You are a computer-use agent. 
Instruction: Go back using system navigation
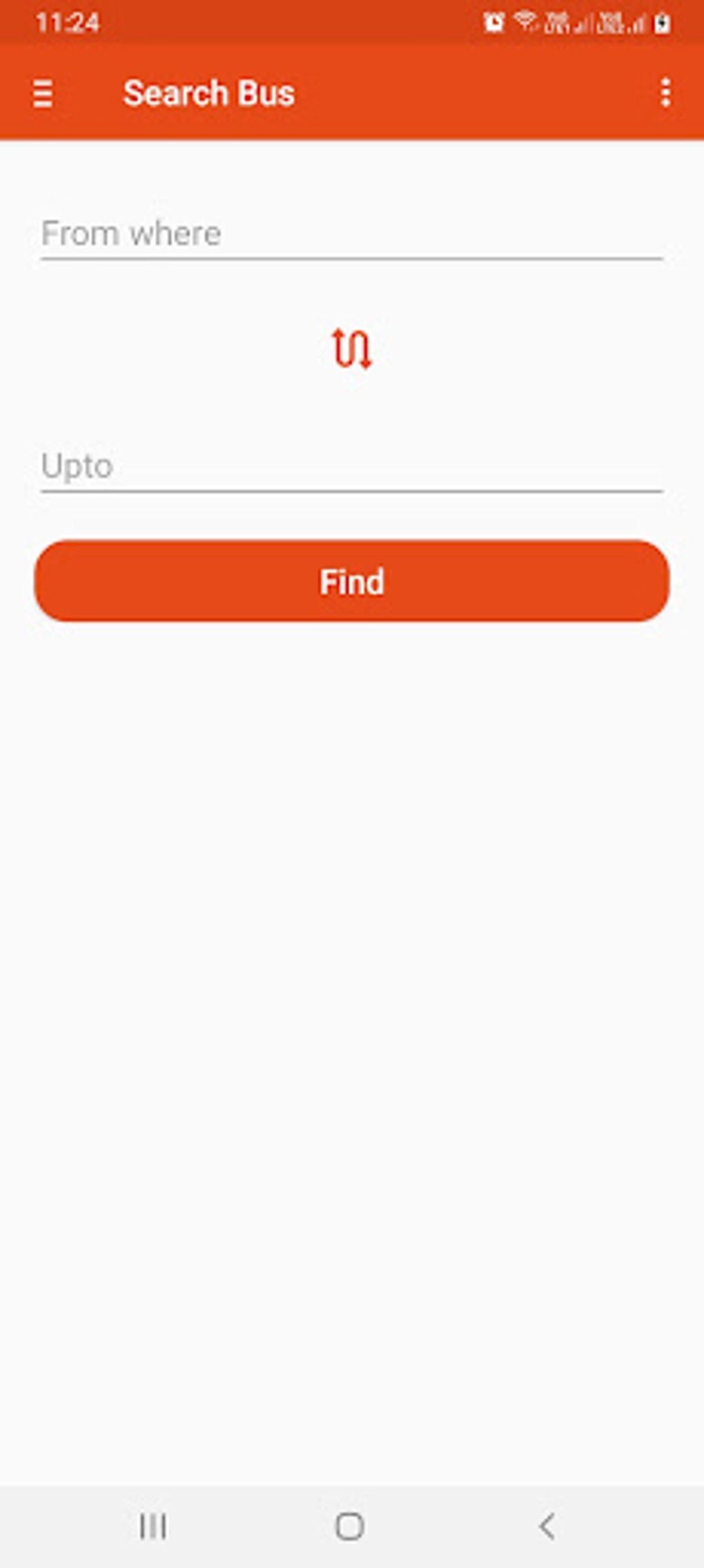tap(547, 1527)
